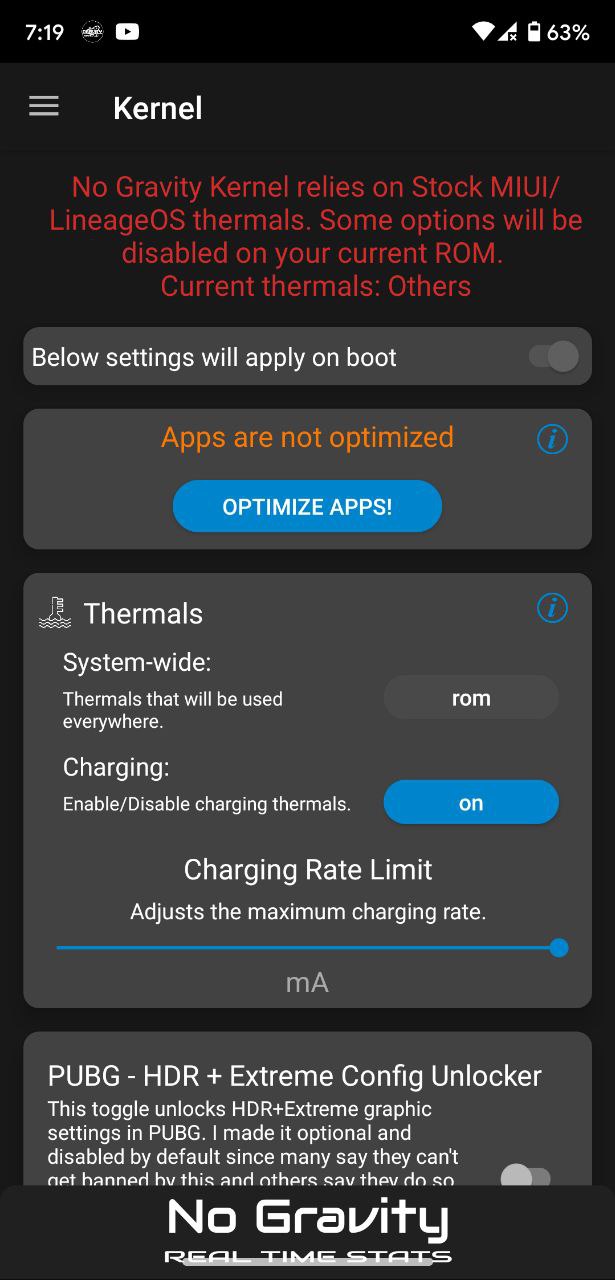Tap the OPTIMIZE APPS! button
Viewport: 615px width, 1280px height.
pyautogui.click(x=307, y=507)
